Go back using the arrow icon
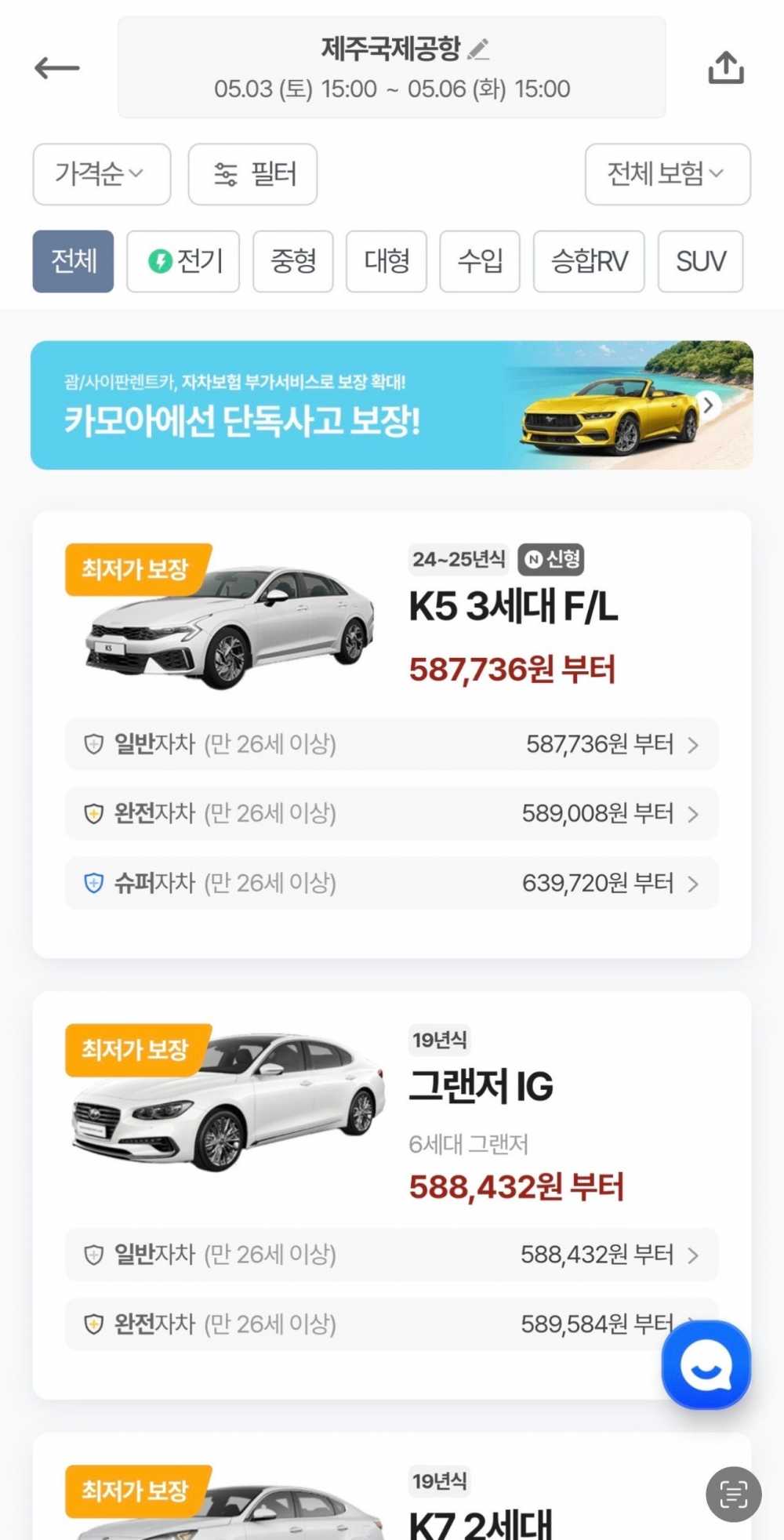Screen dimensions: 784x1540 [56, 68]
